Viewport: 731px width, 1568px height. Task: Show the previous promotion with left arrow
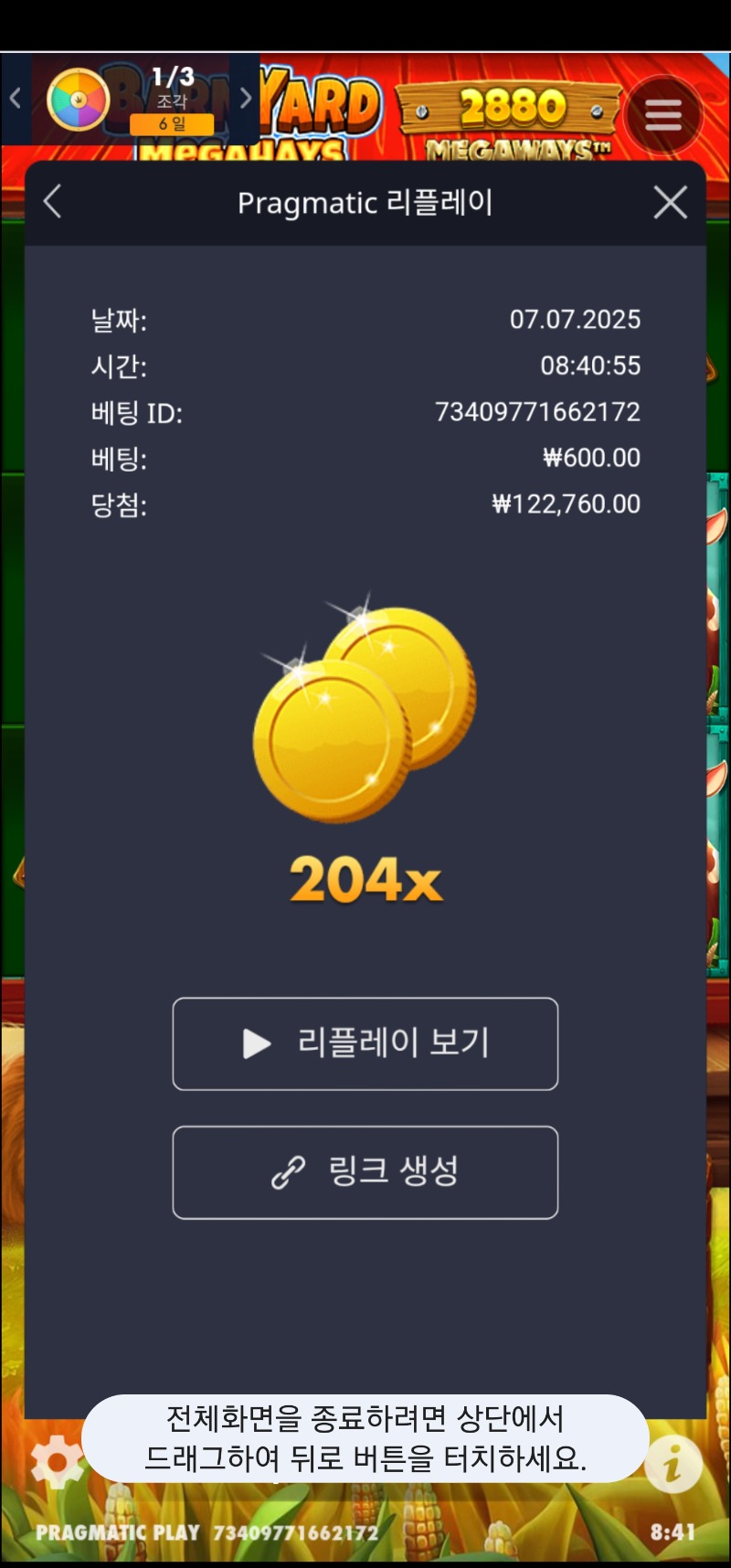tap(15, 99)
